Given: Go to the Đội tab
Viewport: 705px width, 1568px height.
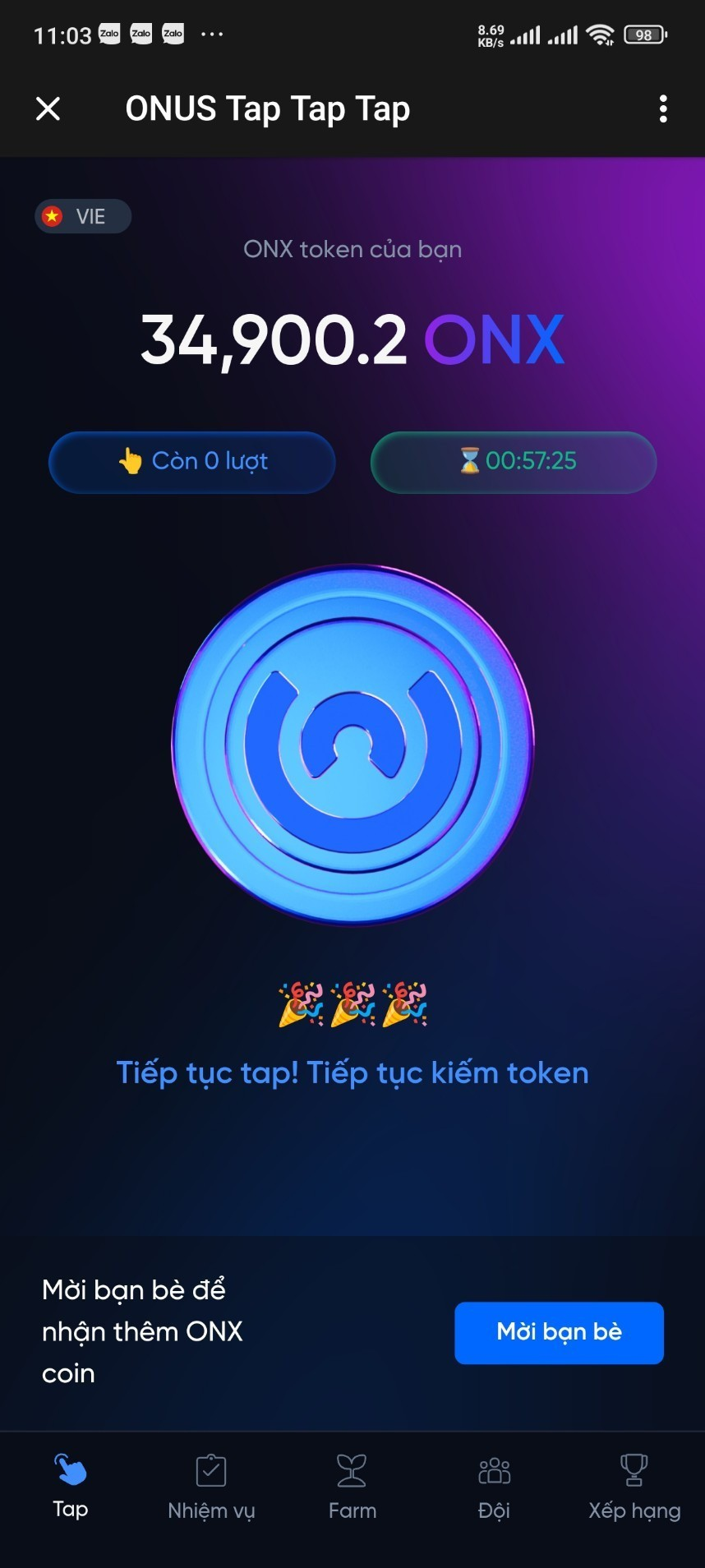Looking at the screenshot, I should point(494,1487).
